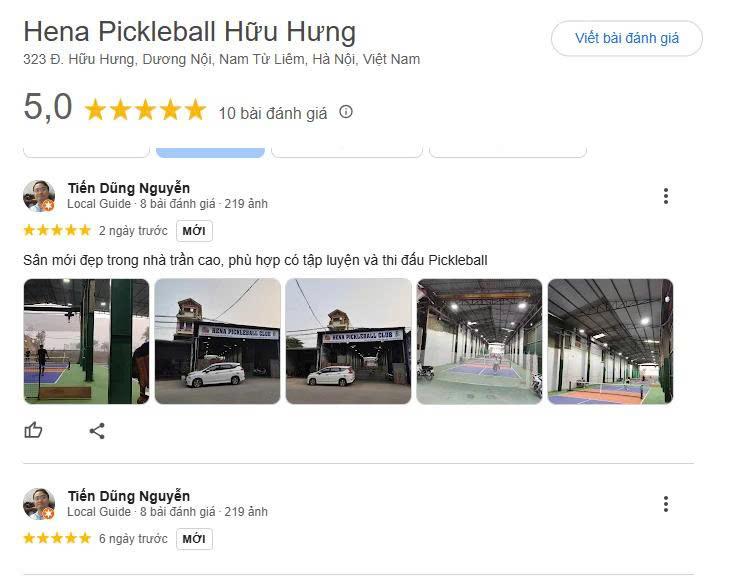The image size is (736, 578).
Task: Open fifth review photo of the roofed court
Action: (610, 341)
